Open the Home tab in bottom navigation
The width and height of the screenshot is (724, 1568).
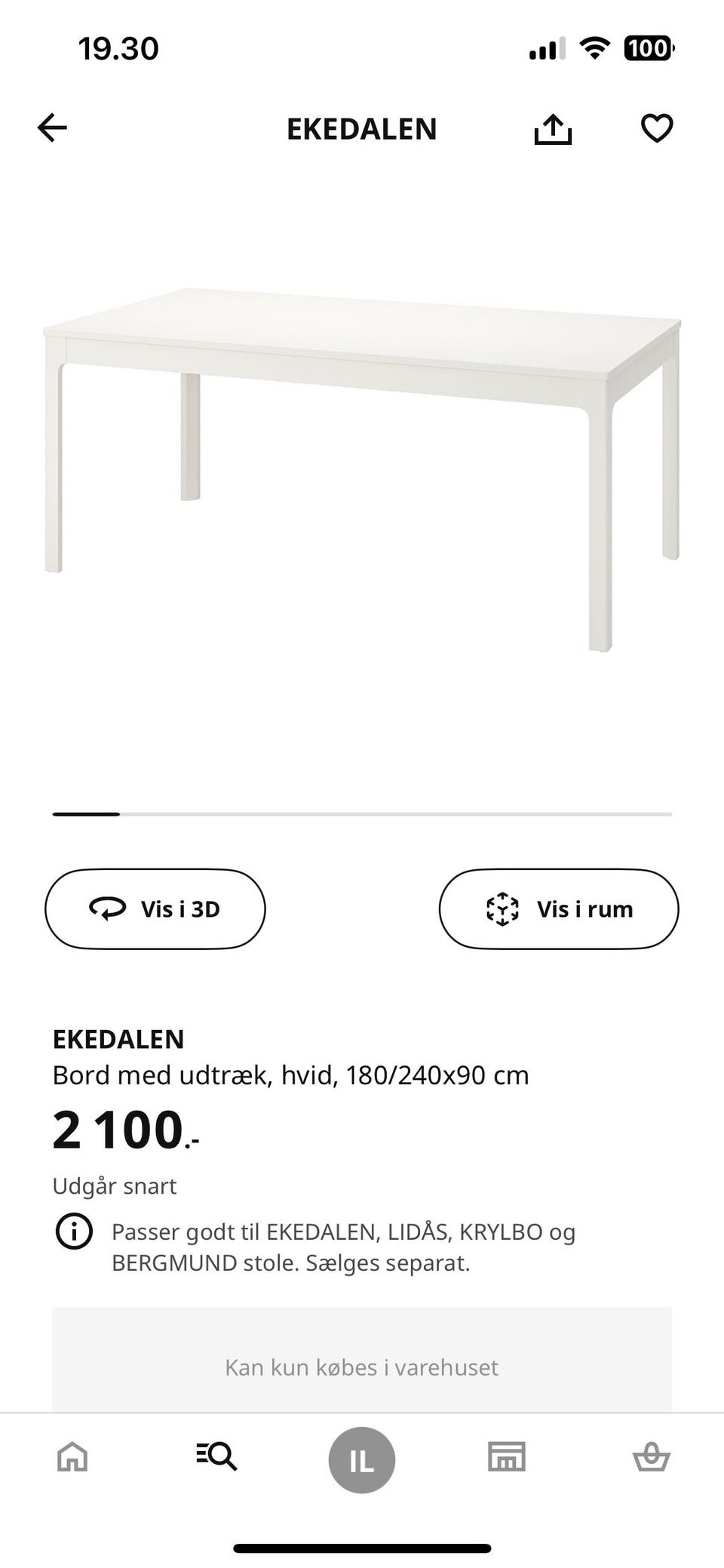click(x=72, y=1458)
